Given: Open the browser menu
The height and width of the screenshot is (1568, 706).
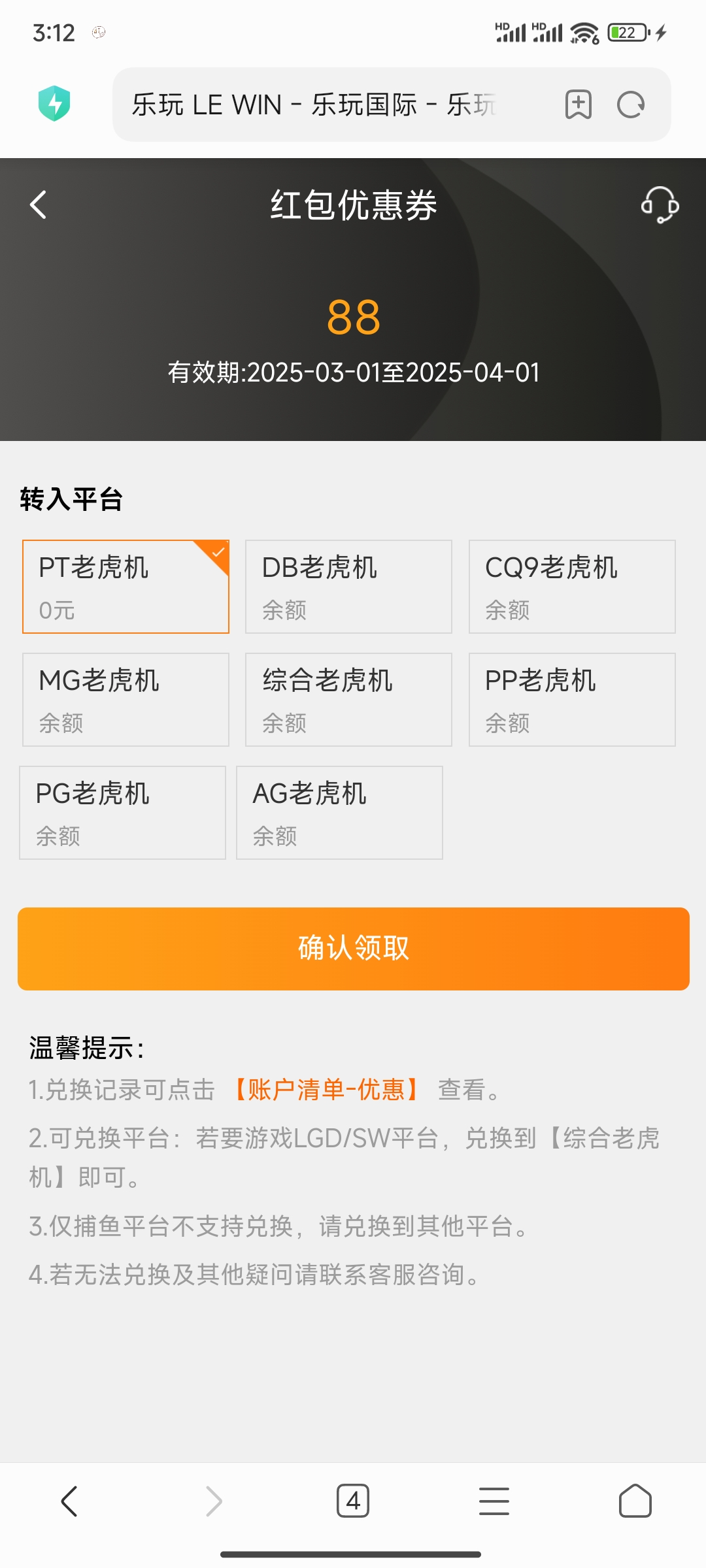Looking at the screenshot, I should point(494,1501).
